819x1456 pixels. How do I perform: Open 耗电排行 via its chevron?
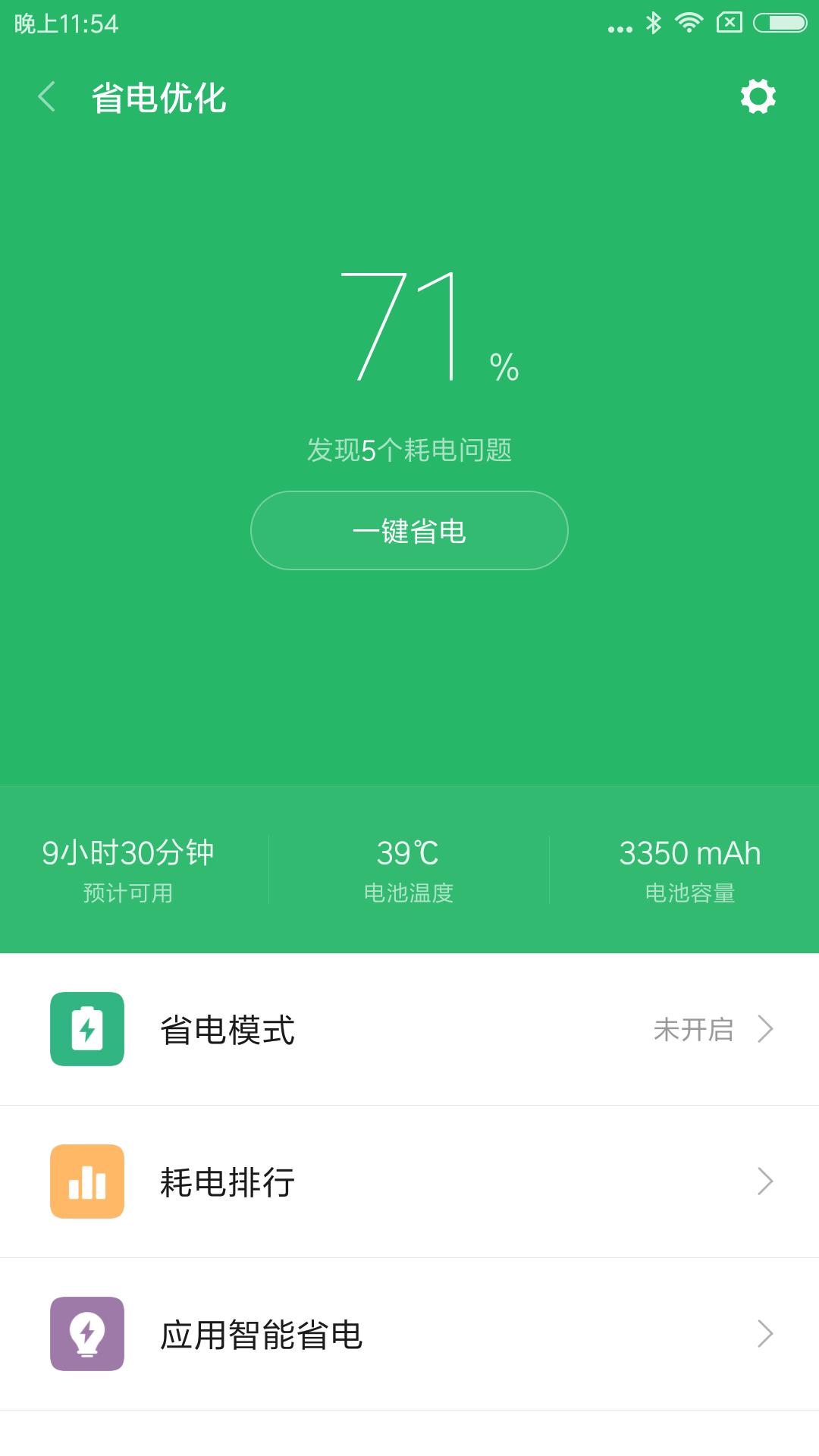tap(768, 1183)
